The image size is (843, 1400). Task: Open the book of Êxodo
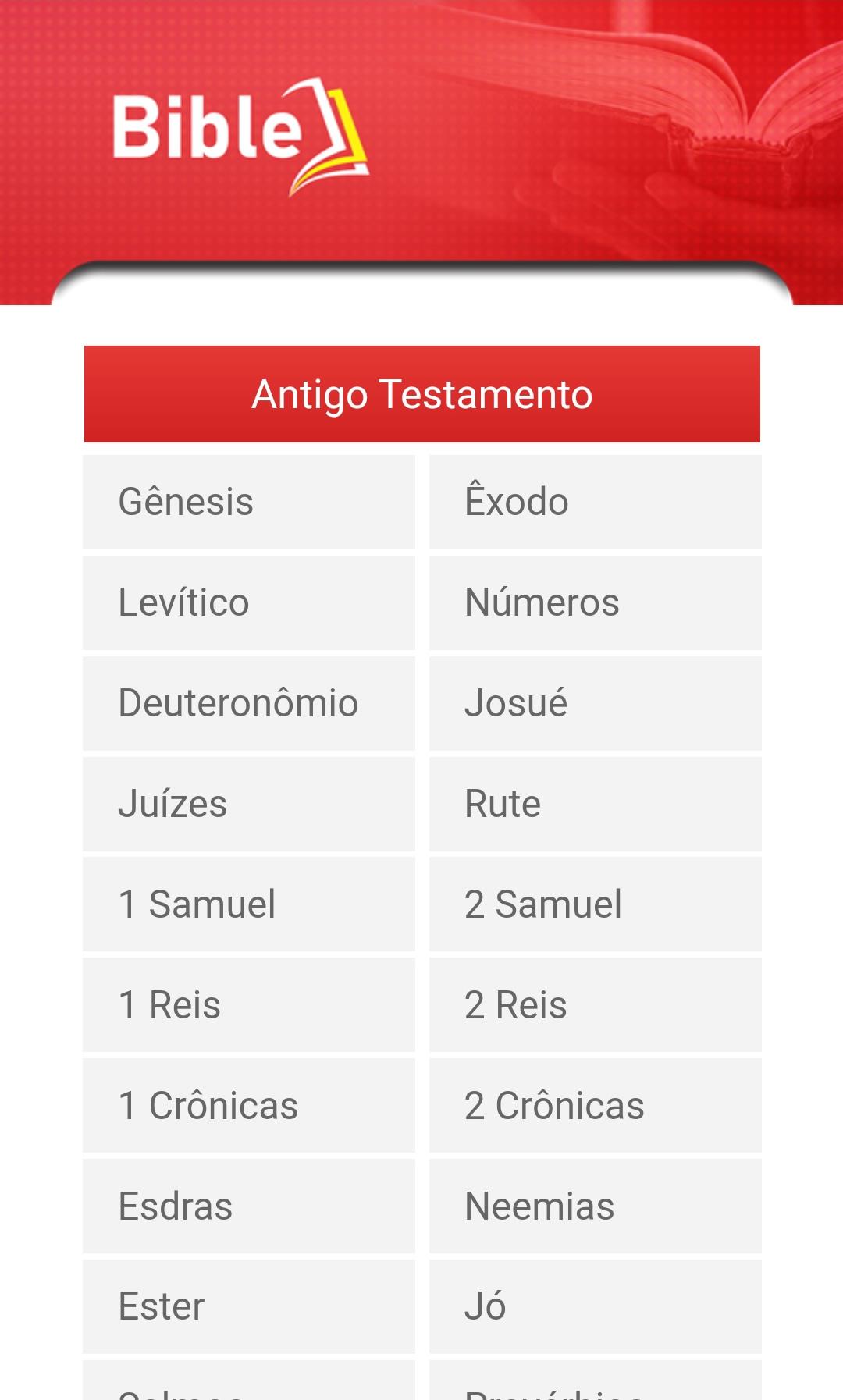pos(596,502)
